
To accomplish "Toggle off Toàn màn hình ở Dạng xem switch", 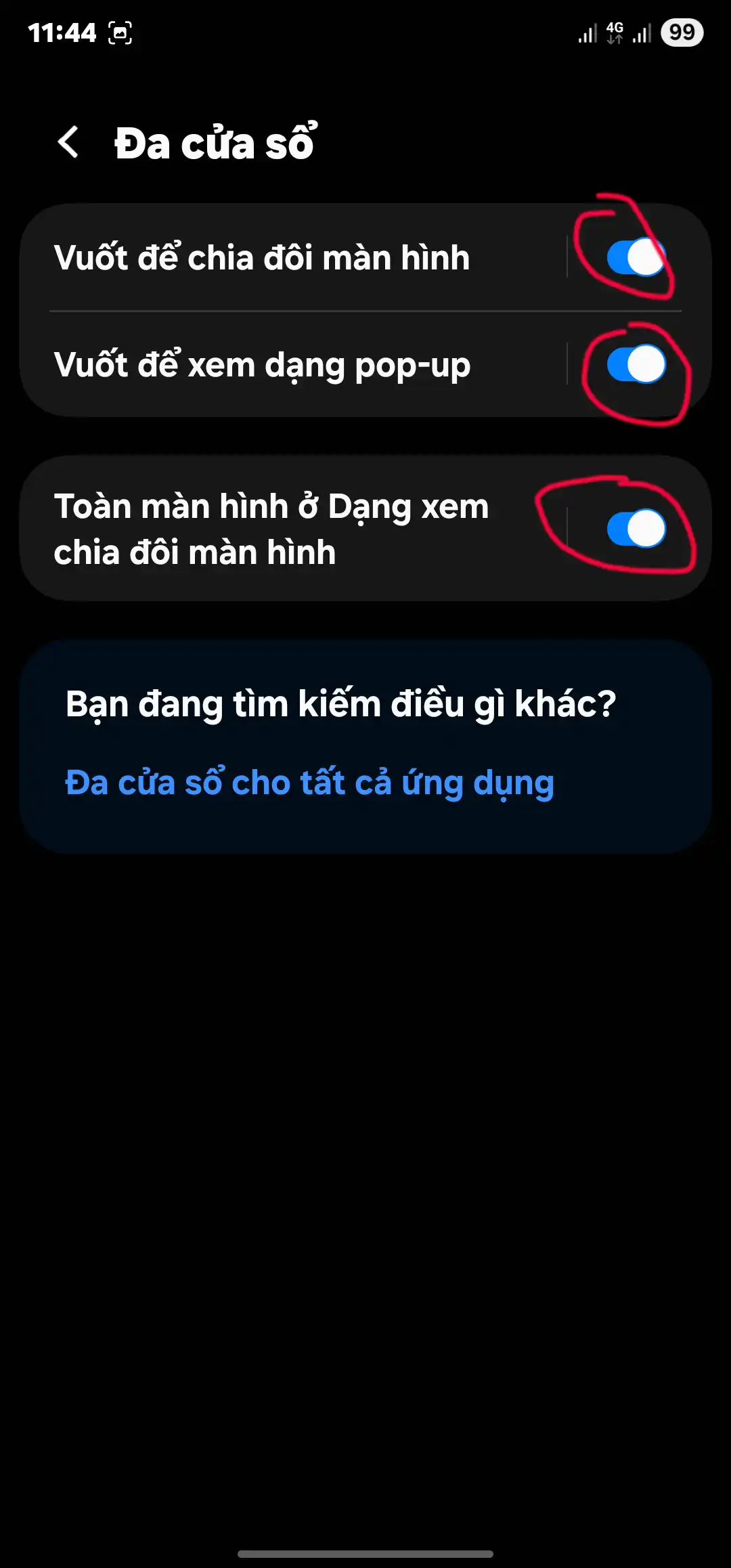I will click(x=636, y=528).
